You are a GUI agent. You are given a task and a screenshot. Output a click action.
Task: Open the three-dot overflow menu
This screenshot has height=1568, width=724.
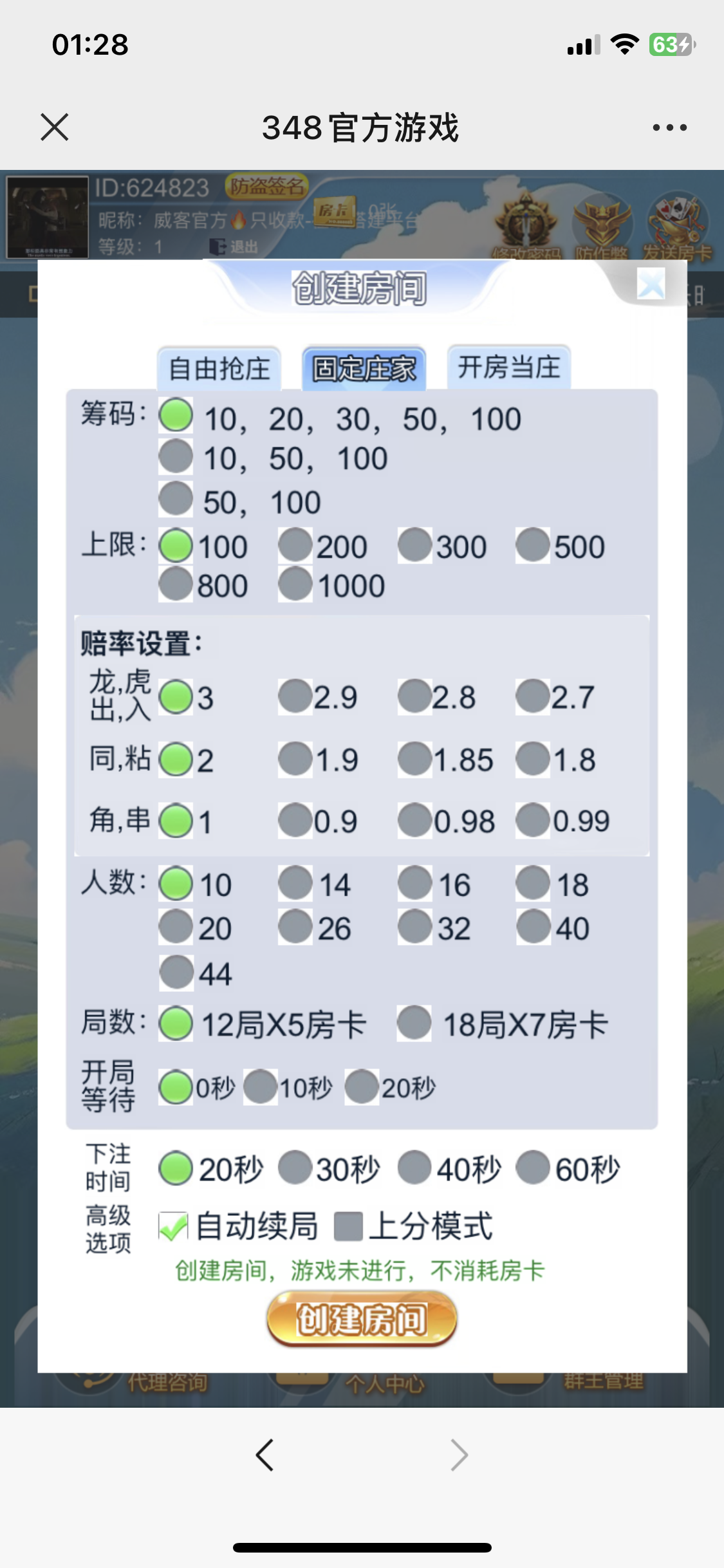point(669,127)
